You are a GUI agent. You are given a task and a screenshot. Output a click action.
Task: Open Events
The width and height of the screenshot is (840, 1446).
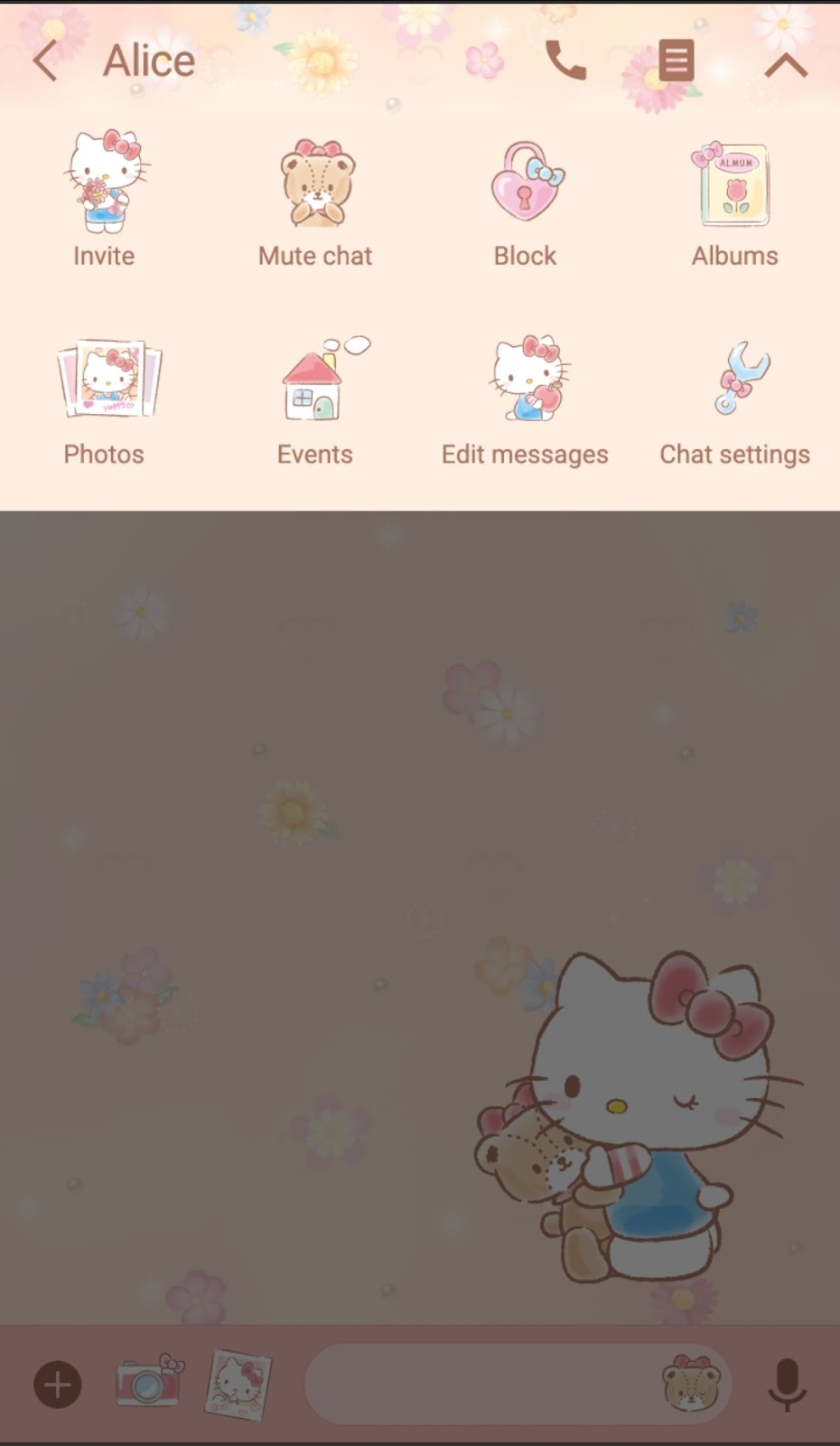click(x=315, y=398)
